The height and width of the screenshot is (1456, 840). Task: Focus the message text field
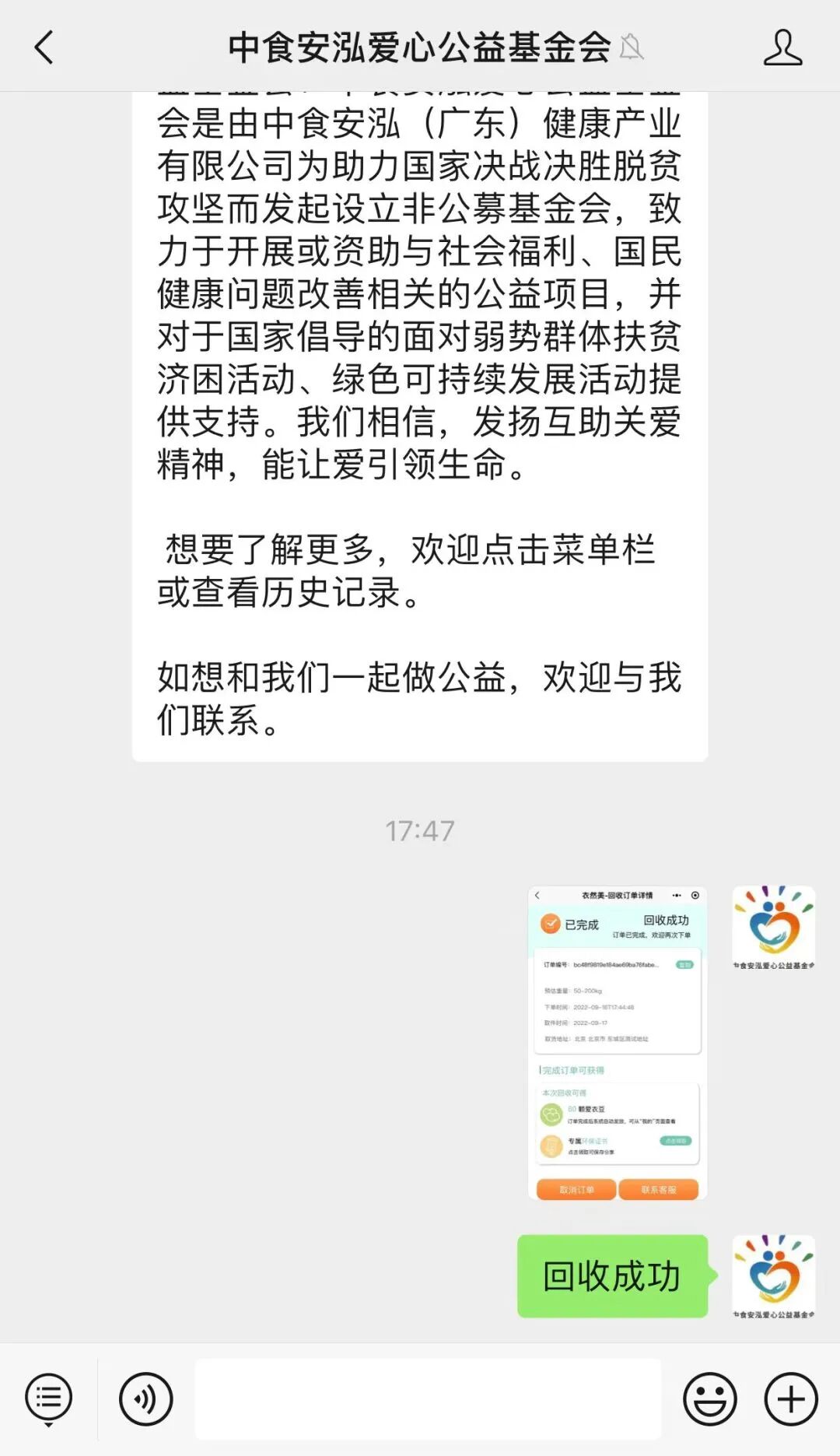pyautogui.click(x=428, y=1398)
